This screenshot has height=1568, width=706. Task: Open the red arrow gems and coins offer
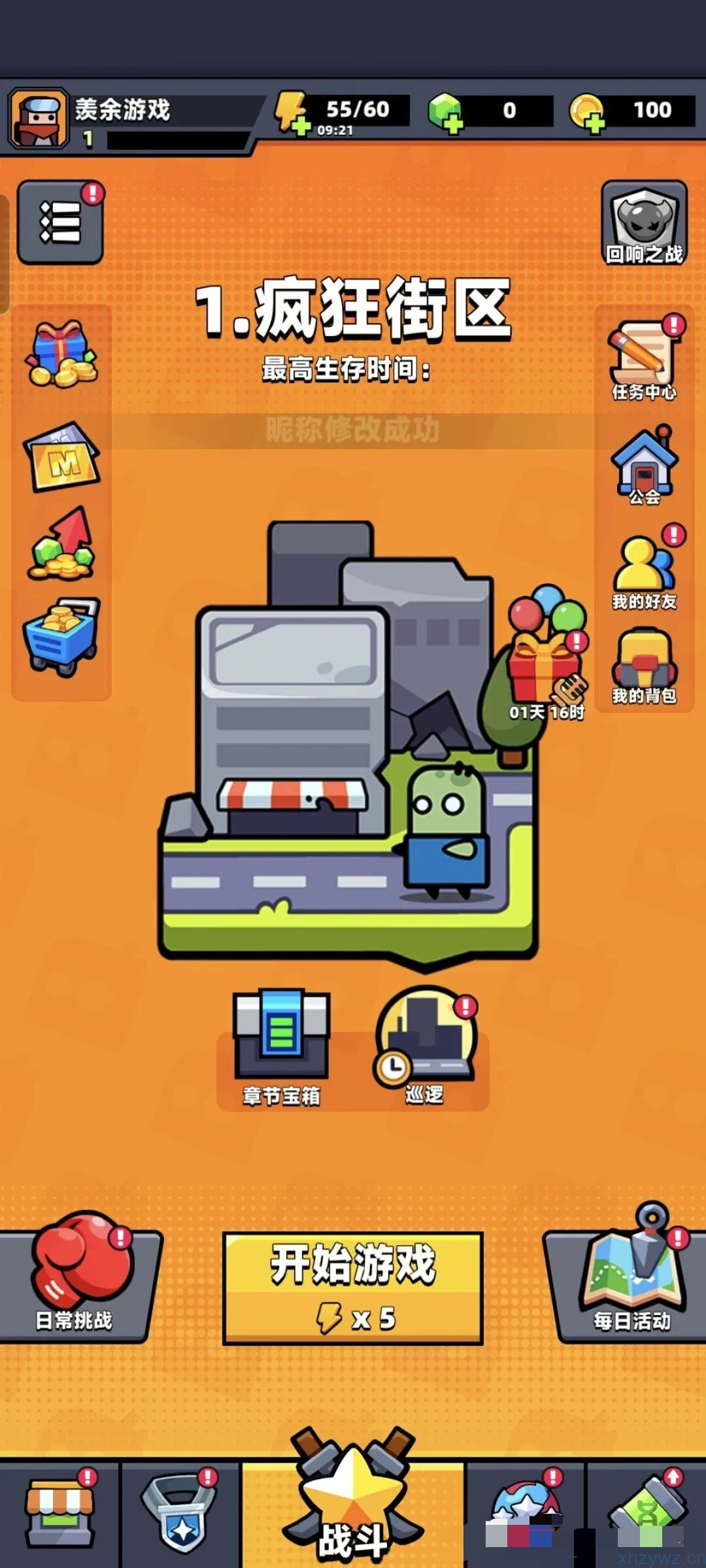[61, 544]
